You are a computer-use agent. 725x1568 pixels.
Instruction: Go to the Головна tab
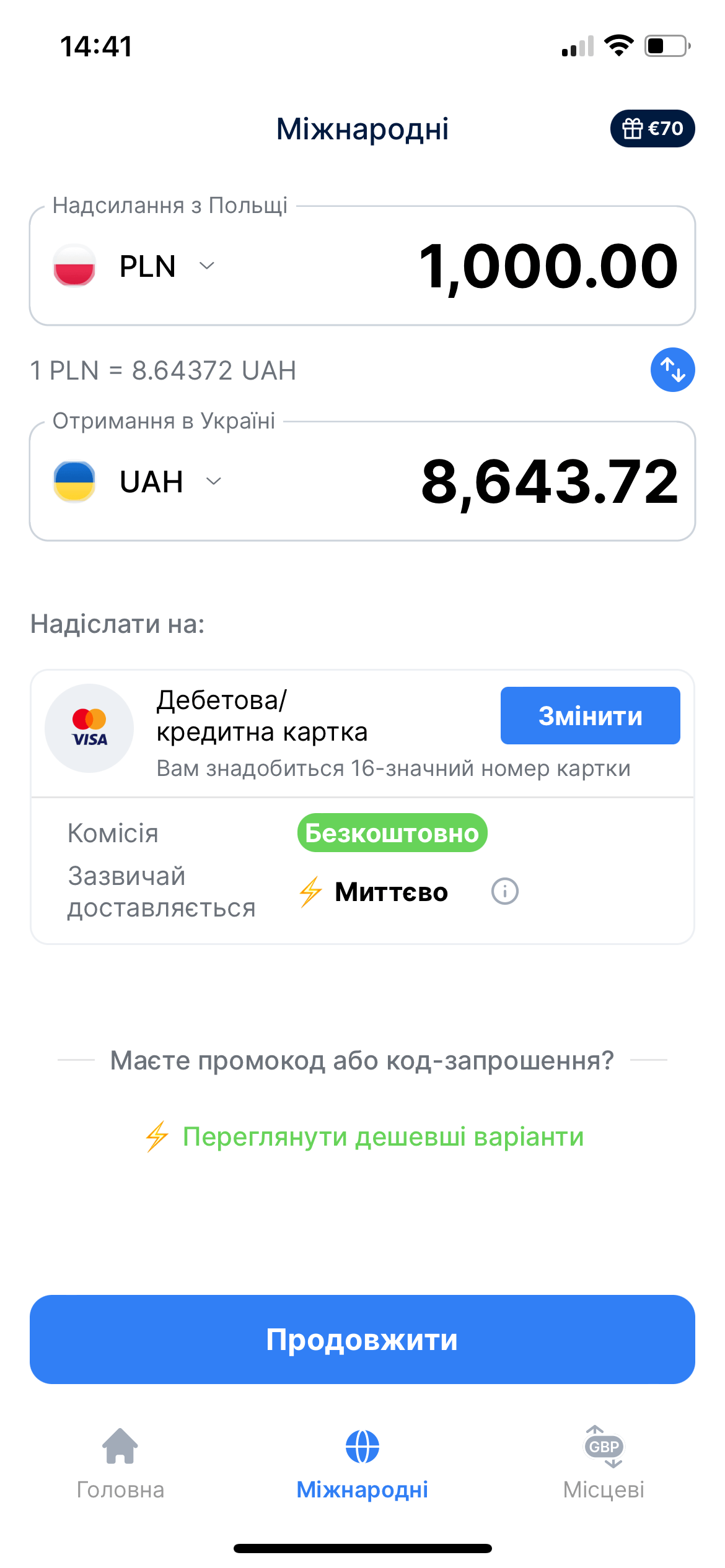pos(120,1461)
